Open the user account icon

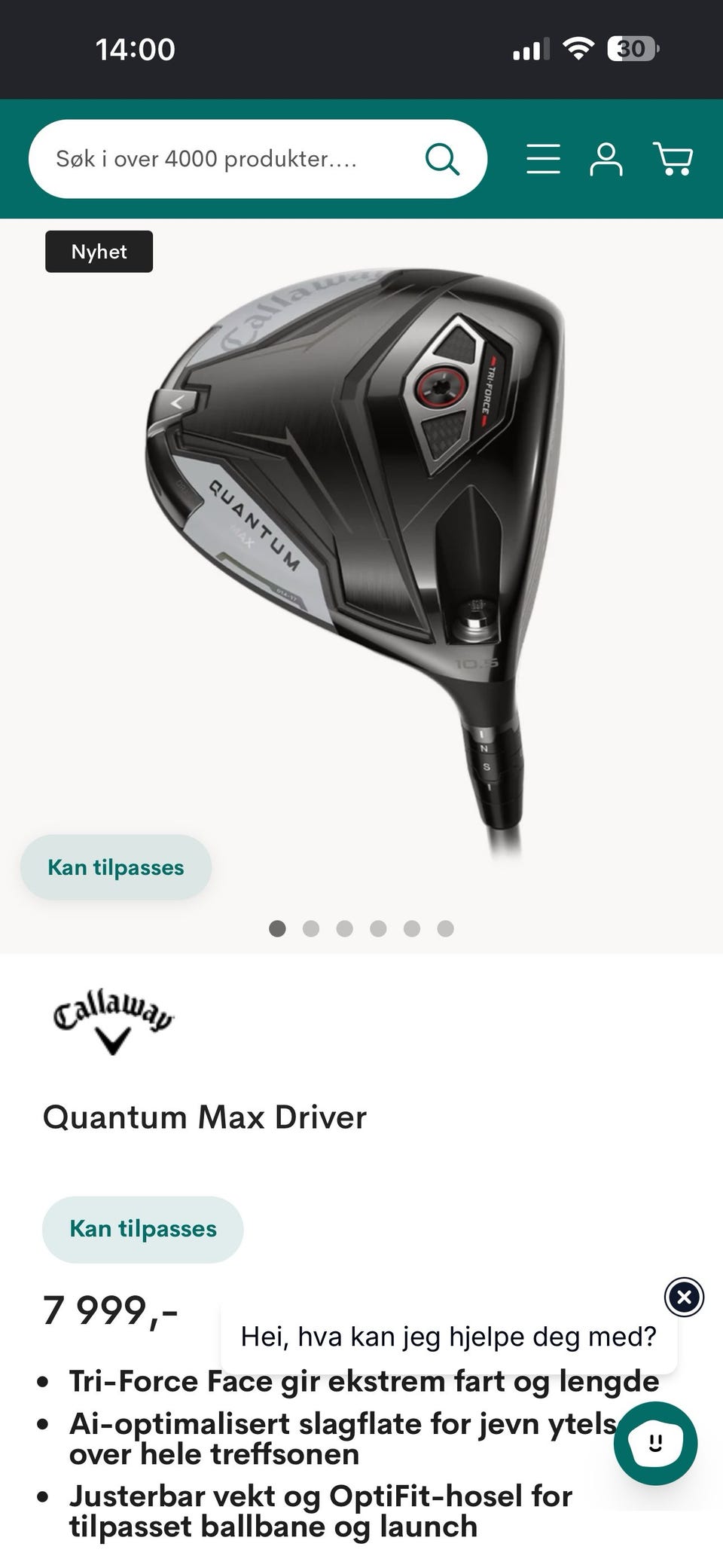pos(606,159)
